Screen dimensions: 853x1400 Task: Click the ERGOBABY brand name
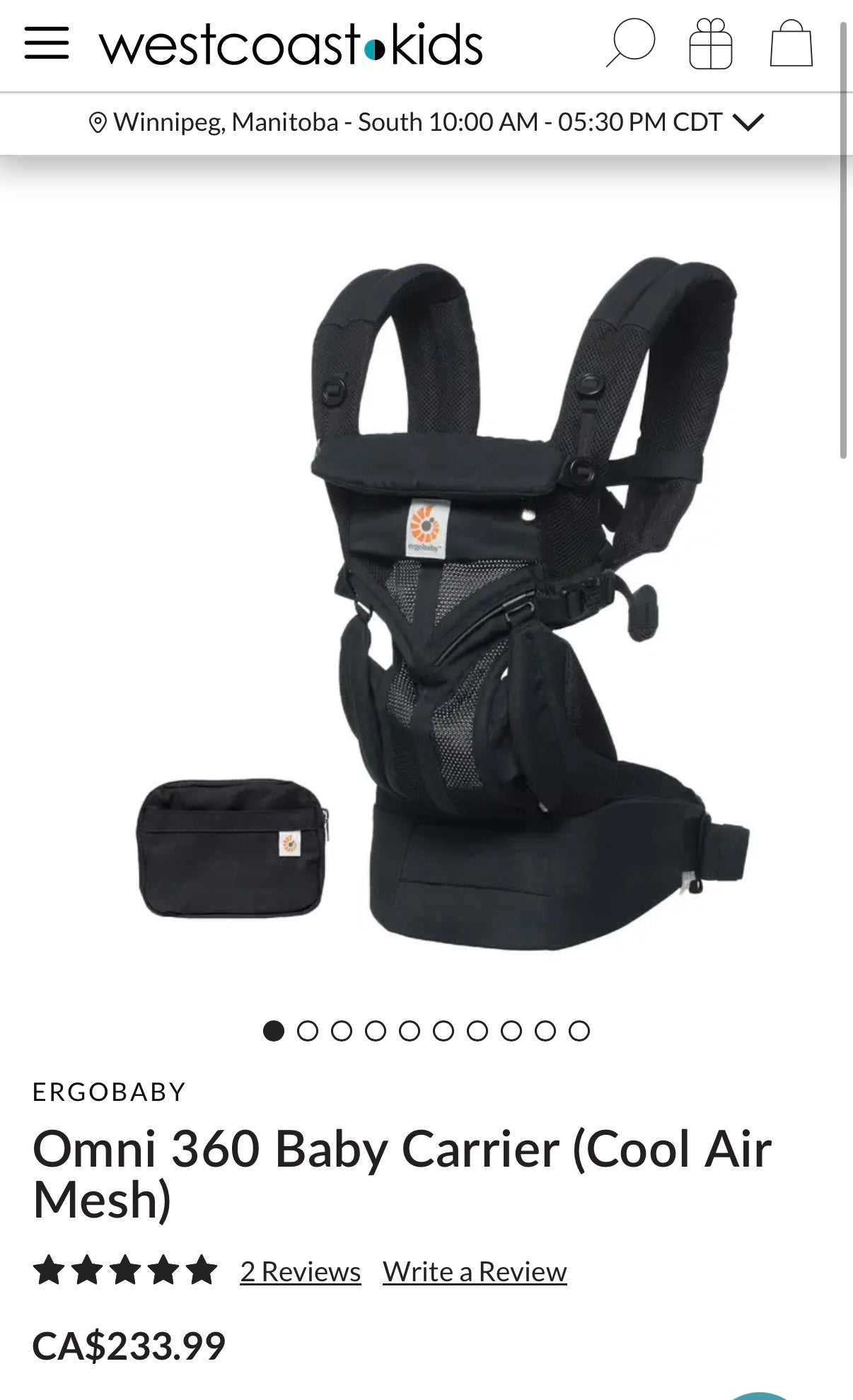(x=110, y=1090)
